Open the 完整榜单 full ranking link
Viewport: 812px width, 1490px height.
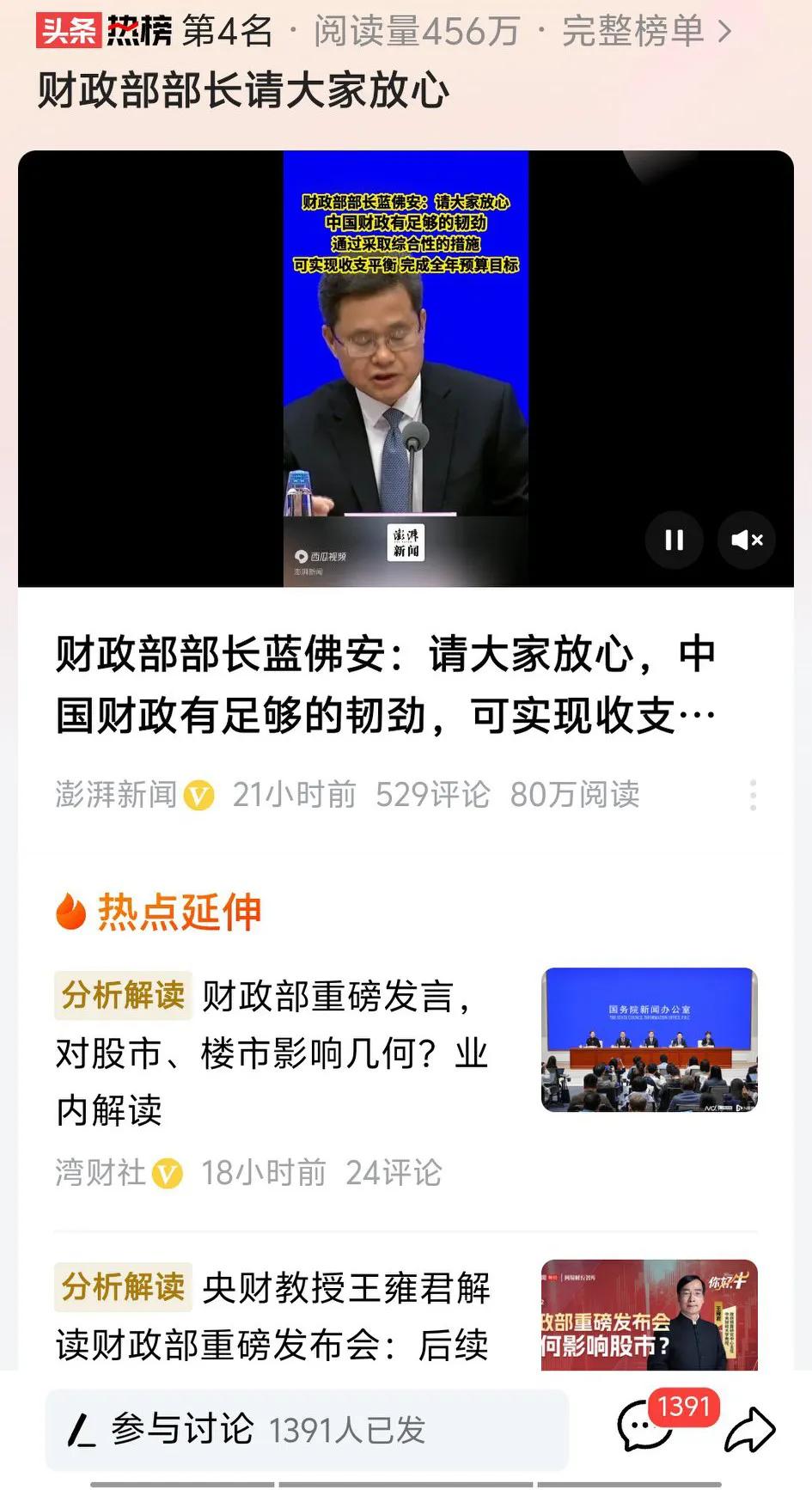[x=646, y=32]
